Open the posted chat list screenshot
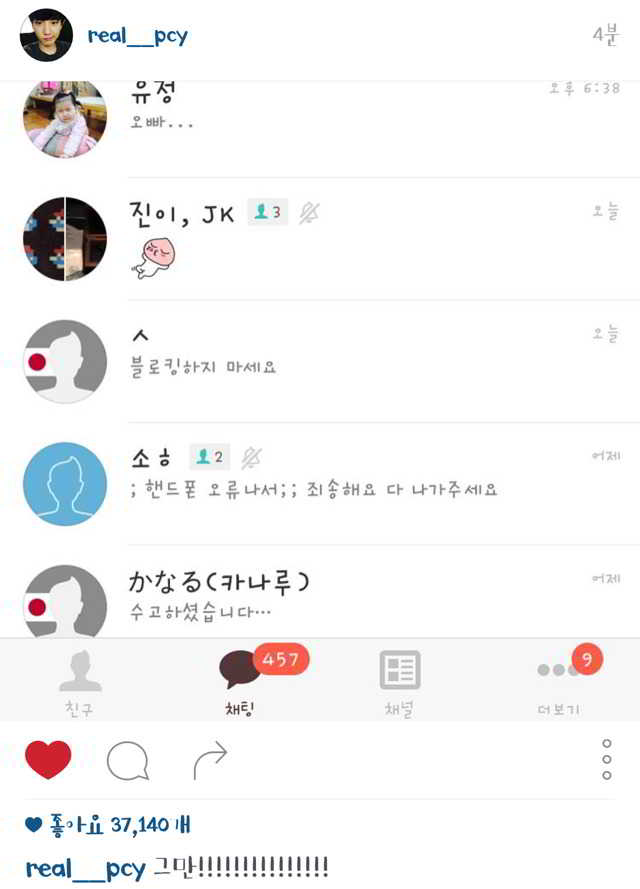The height and width of the screenshot is (889, 640). [x=320, y=400]
